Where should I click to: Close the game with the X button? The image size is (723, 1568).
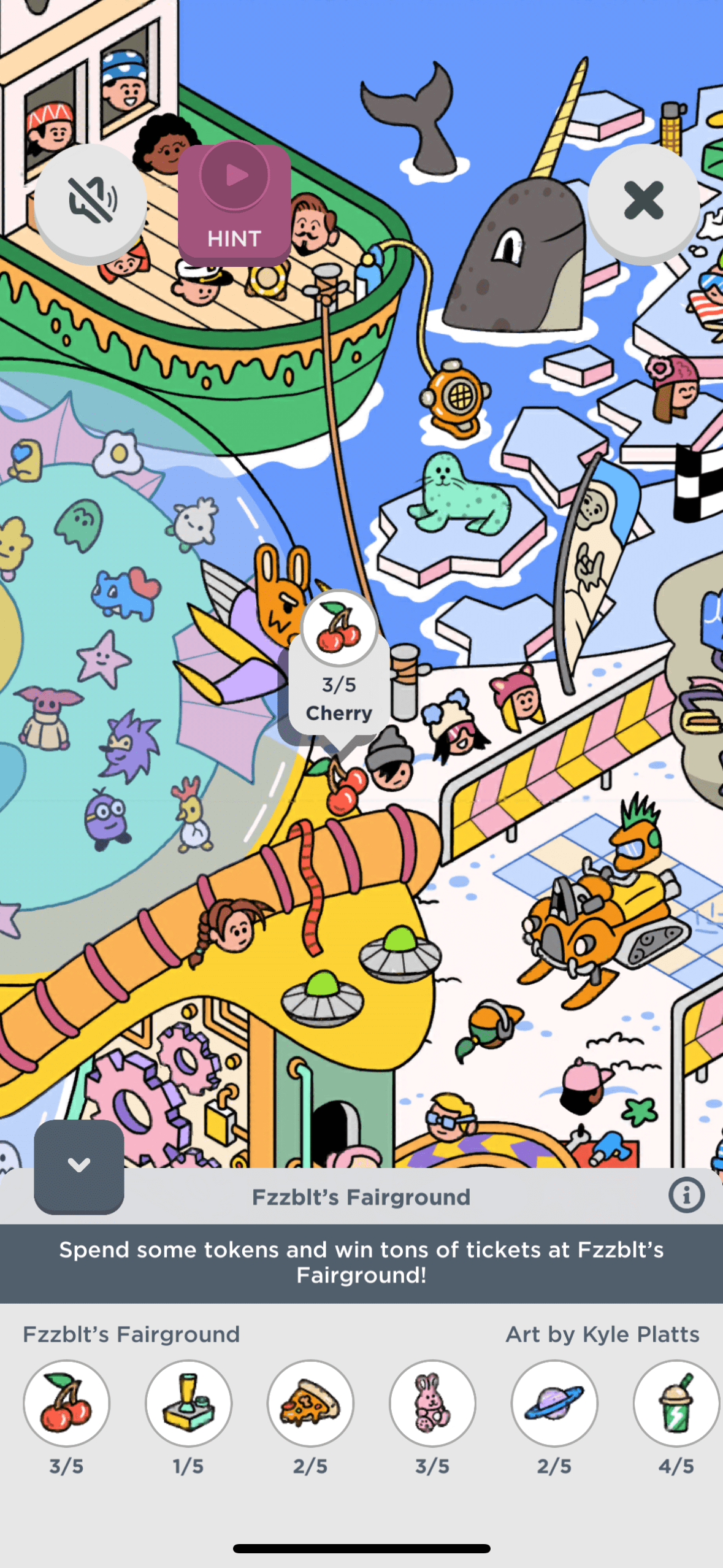643,201
